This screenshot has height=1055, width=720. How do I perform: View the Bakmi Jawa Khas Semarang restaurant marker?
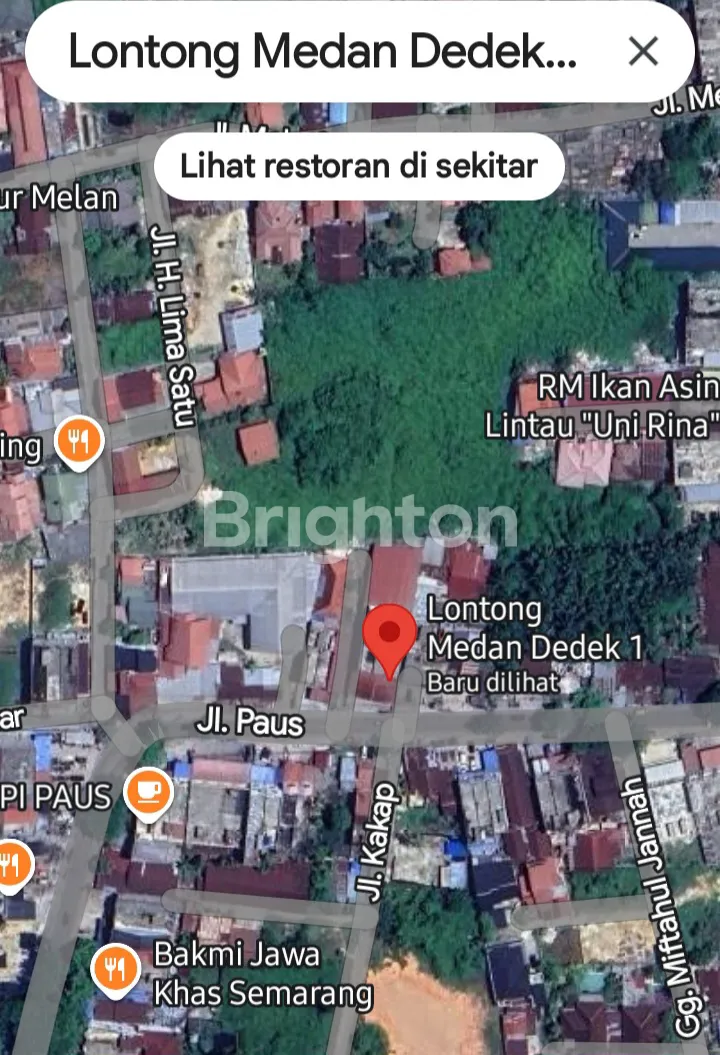click(x=116, y=967)
